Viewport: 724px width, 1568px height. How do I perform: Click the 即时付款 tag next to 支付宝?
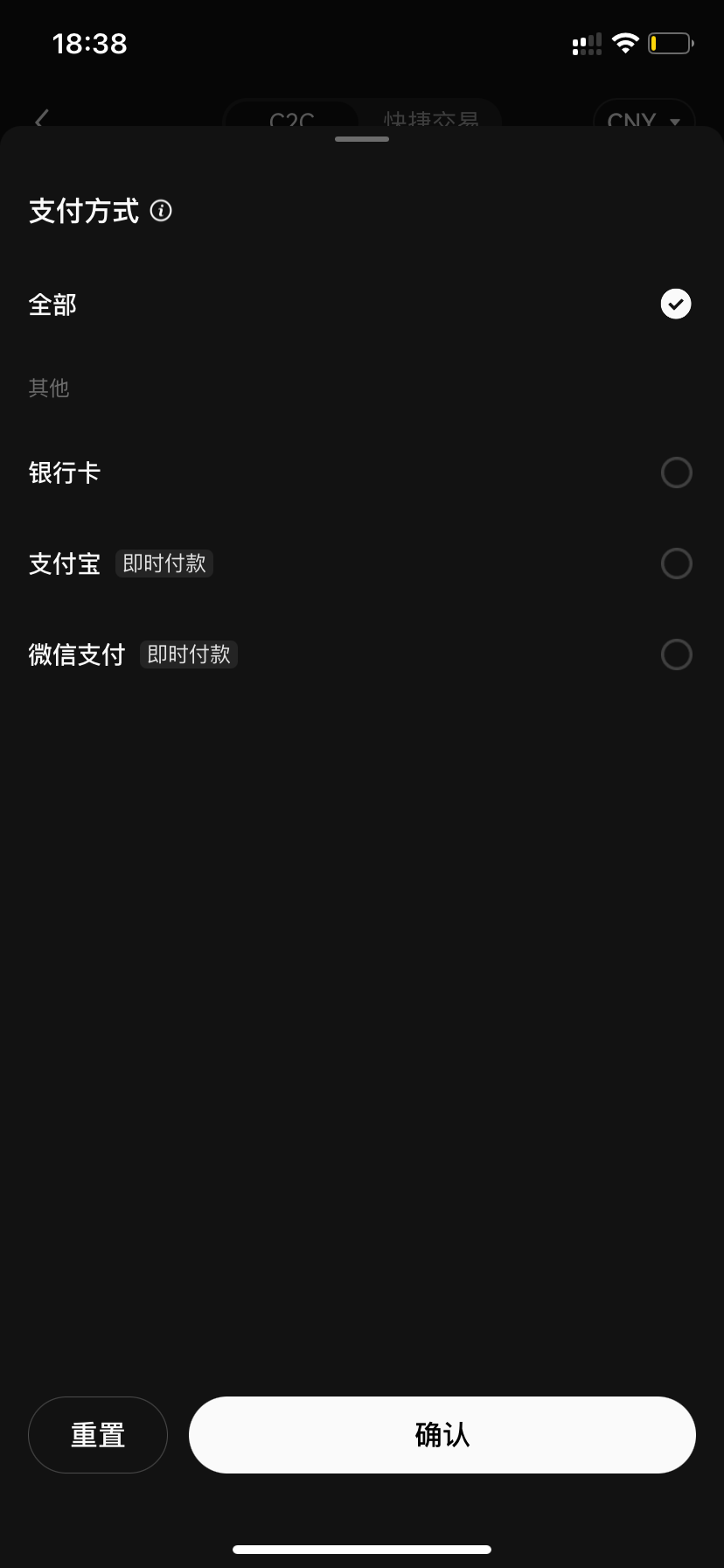[x=164, y=563]
